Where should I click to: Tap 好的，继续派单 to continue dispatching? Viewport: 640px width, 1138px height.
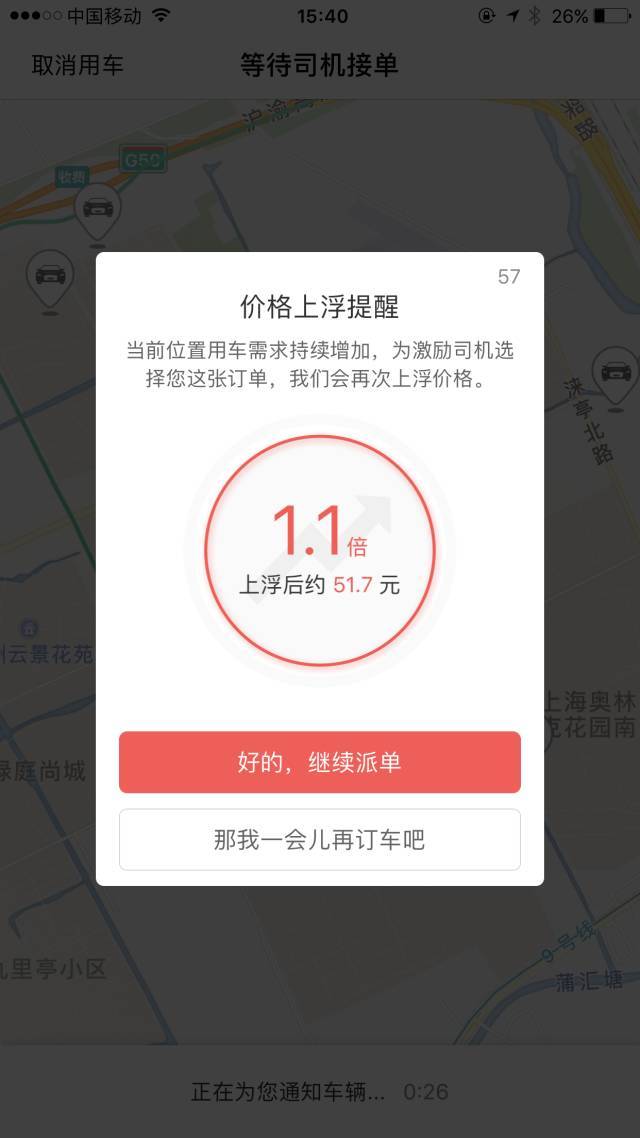pos(319,762)
